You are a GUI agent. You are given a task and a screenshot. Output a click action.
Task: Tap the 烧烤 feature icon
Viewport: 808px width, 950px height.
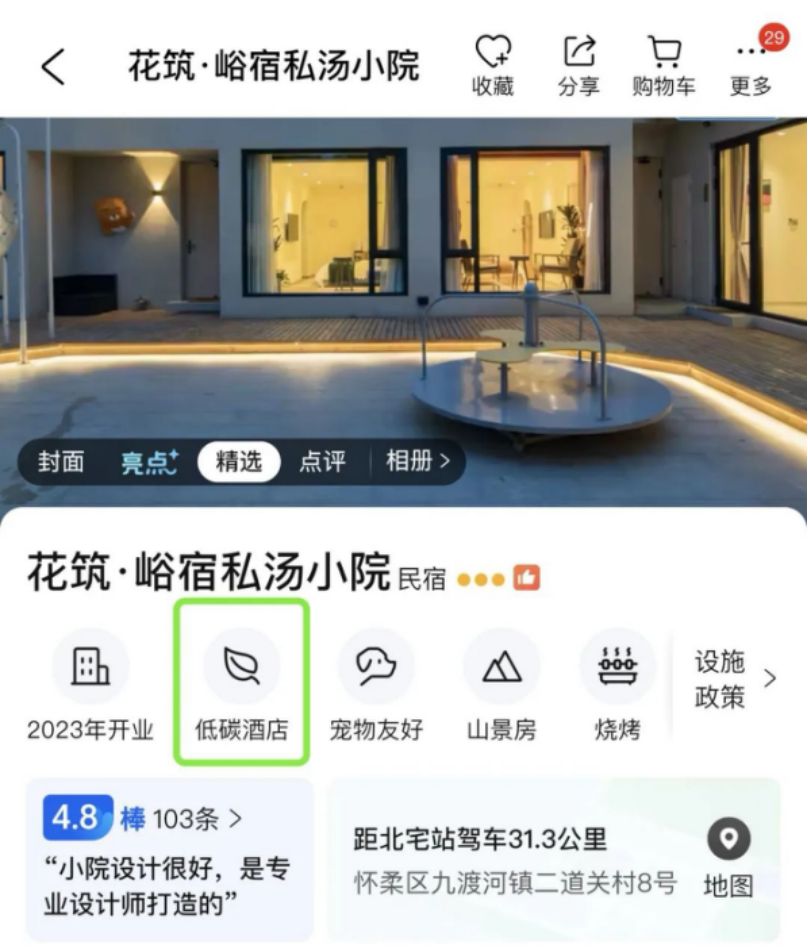click(617, 684)
